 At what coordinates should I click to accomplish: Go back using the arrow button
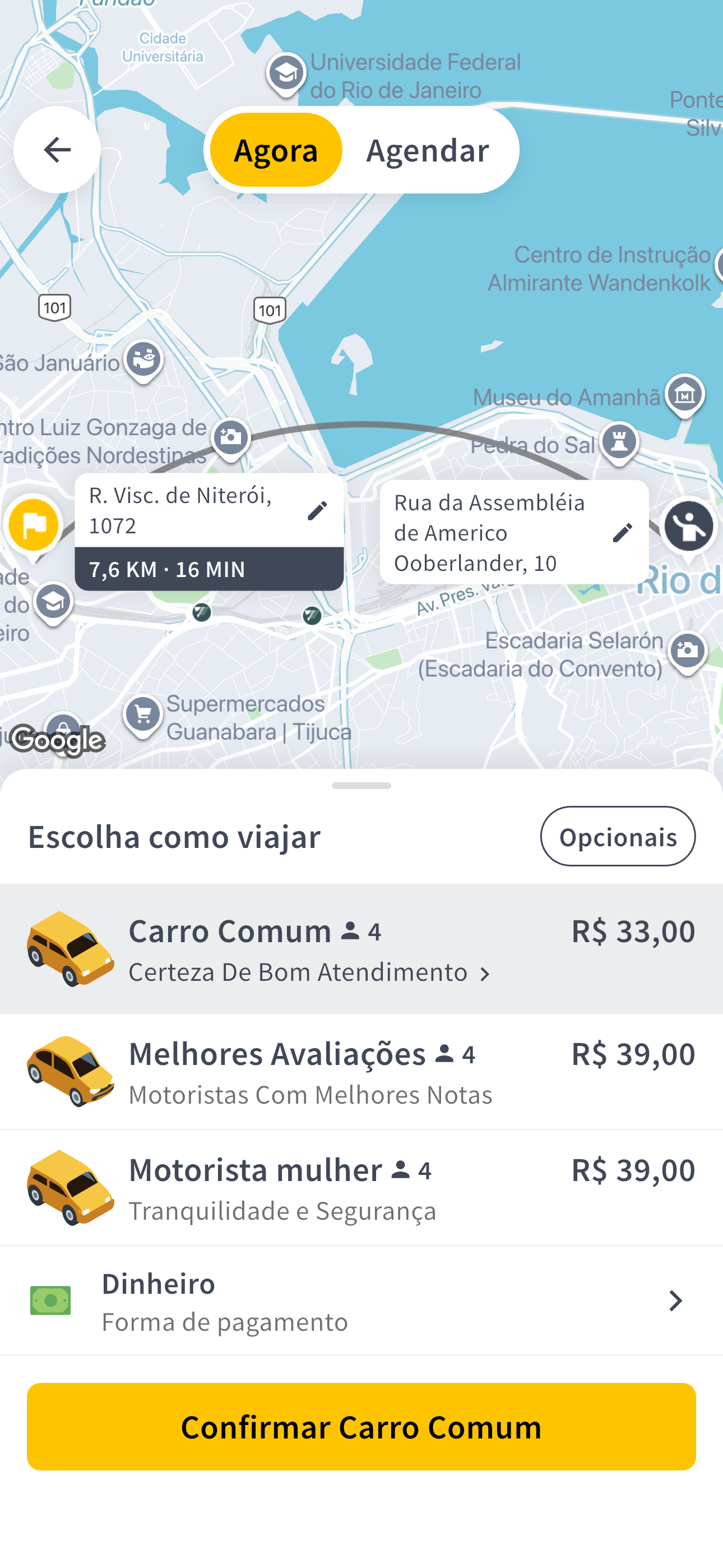pos(57,150)
